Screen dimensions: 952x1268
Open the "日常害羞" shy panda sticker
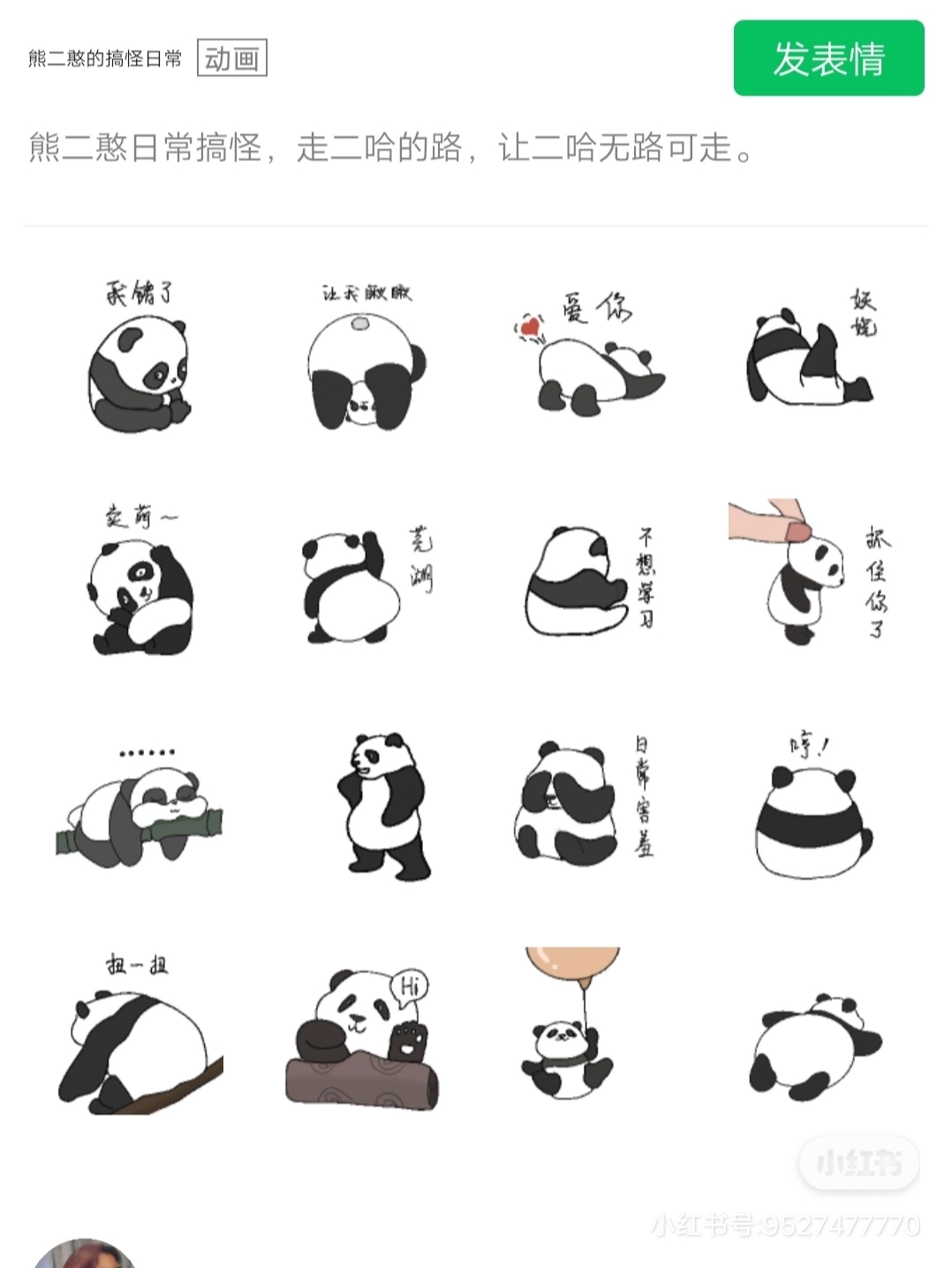565,808
